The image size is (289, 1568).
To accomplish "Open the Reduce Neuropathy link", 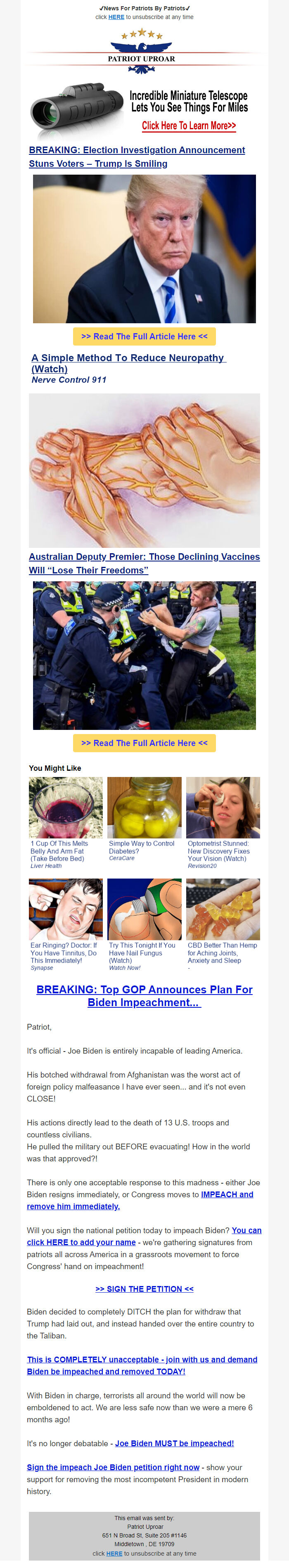I will pyautogui.click(x=128, y=358).
